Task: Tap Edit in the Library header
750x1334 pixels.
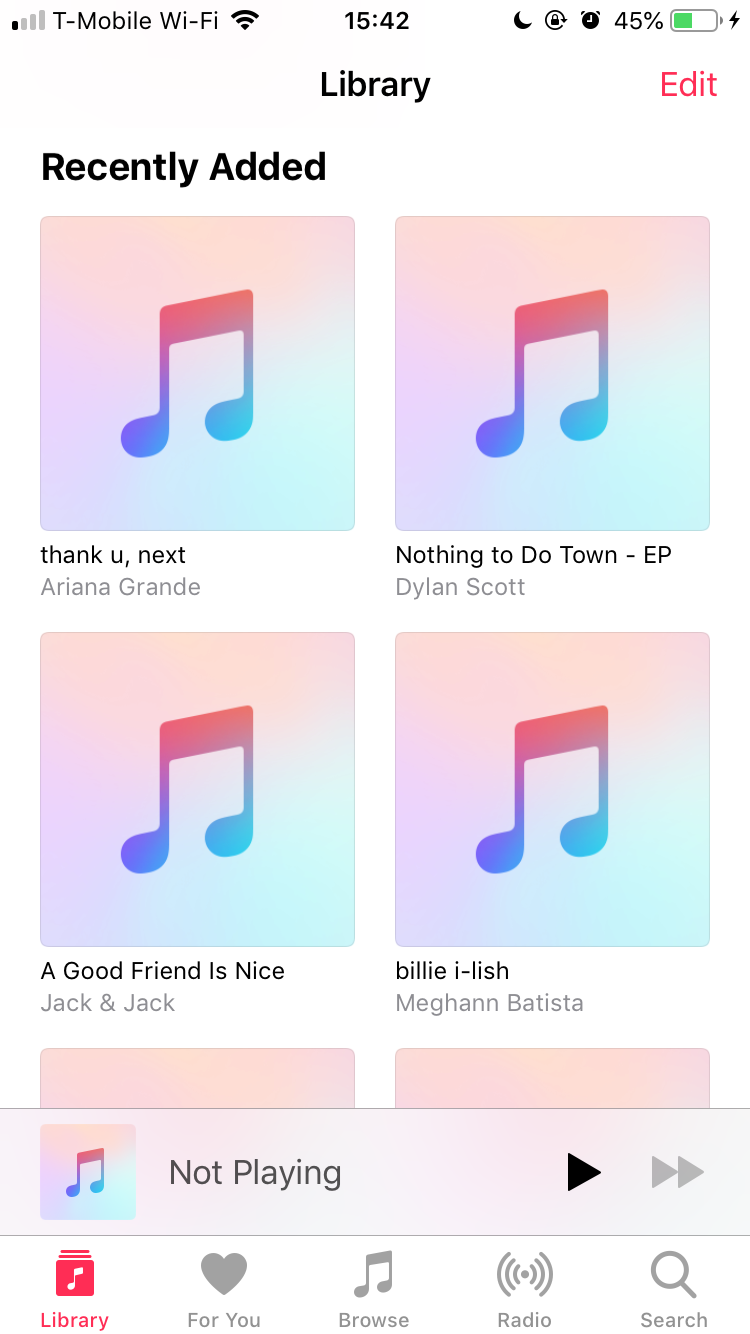Action: tap(688, 85)
